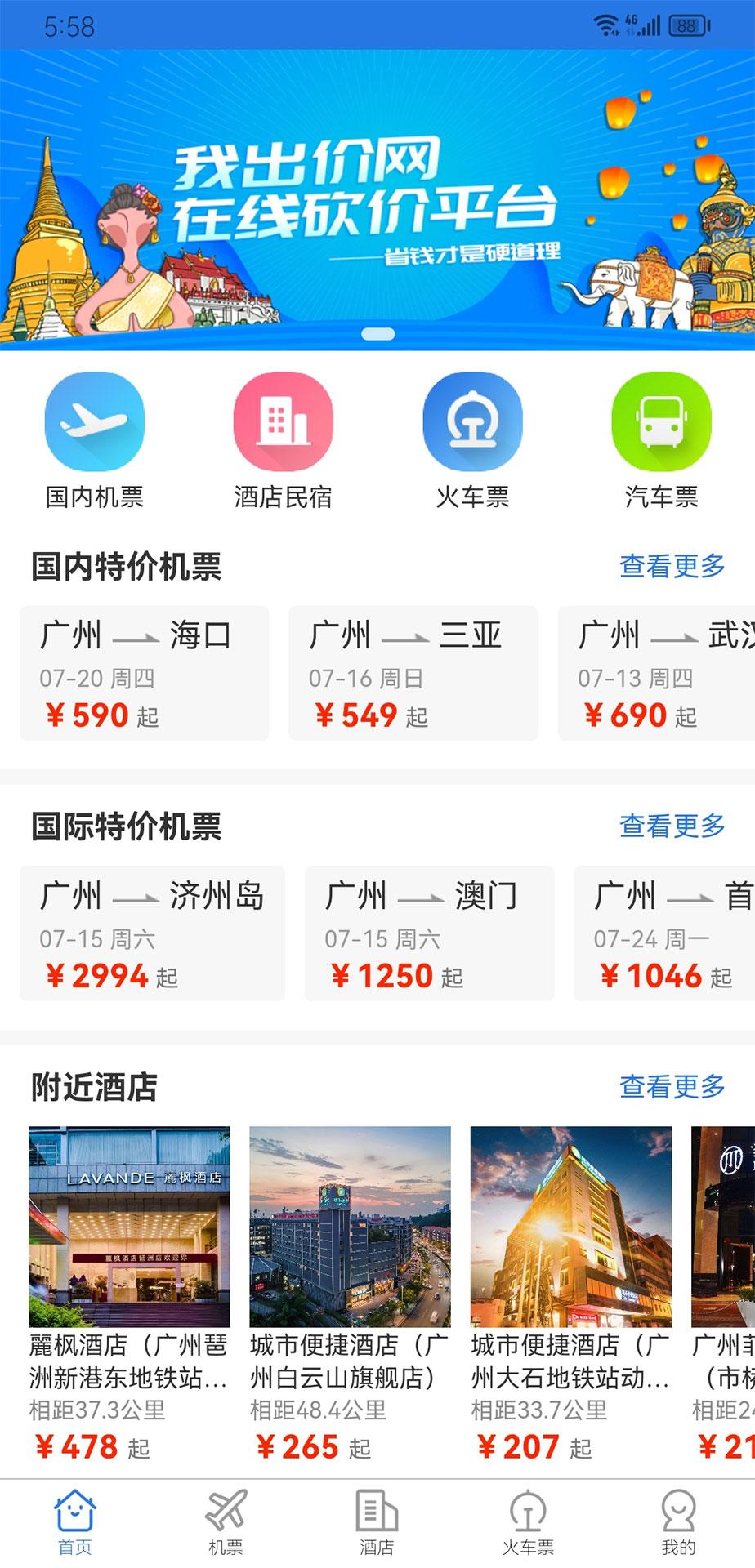Image resolution: width=755 pixels, height=1568 pixels.
Task: Open the 汽车票 bus ticket icon
Action: click(x=662, y=421)
